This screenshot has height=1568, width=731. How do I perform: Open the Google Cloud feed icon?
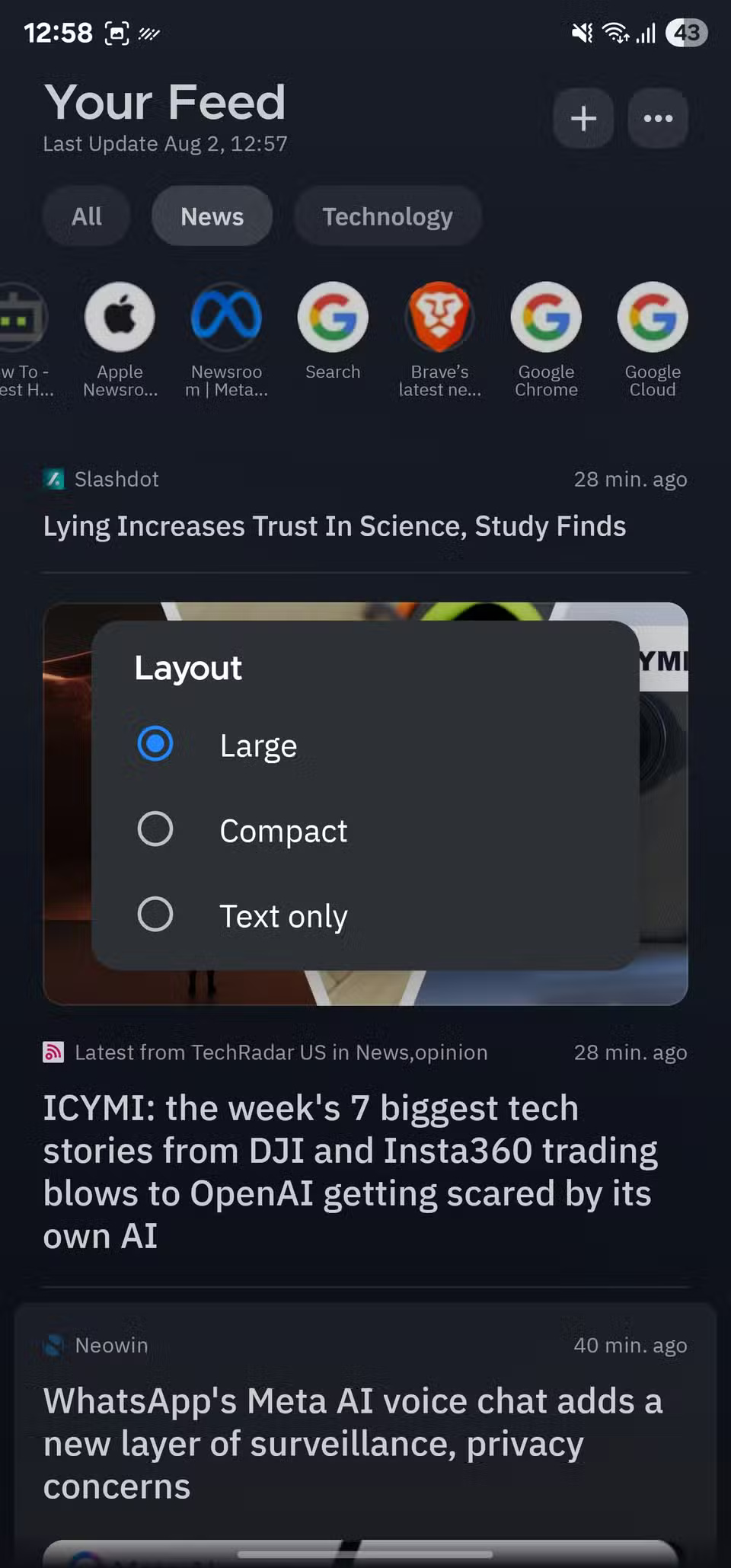pyautogui.click(x=653, y=318)
